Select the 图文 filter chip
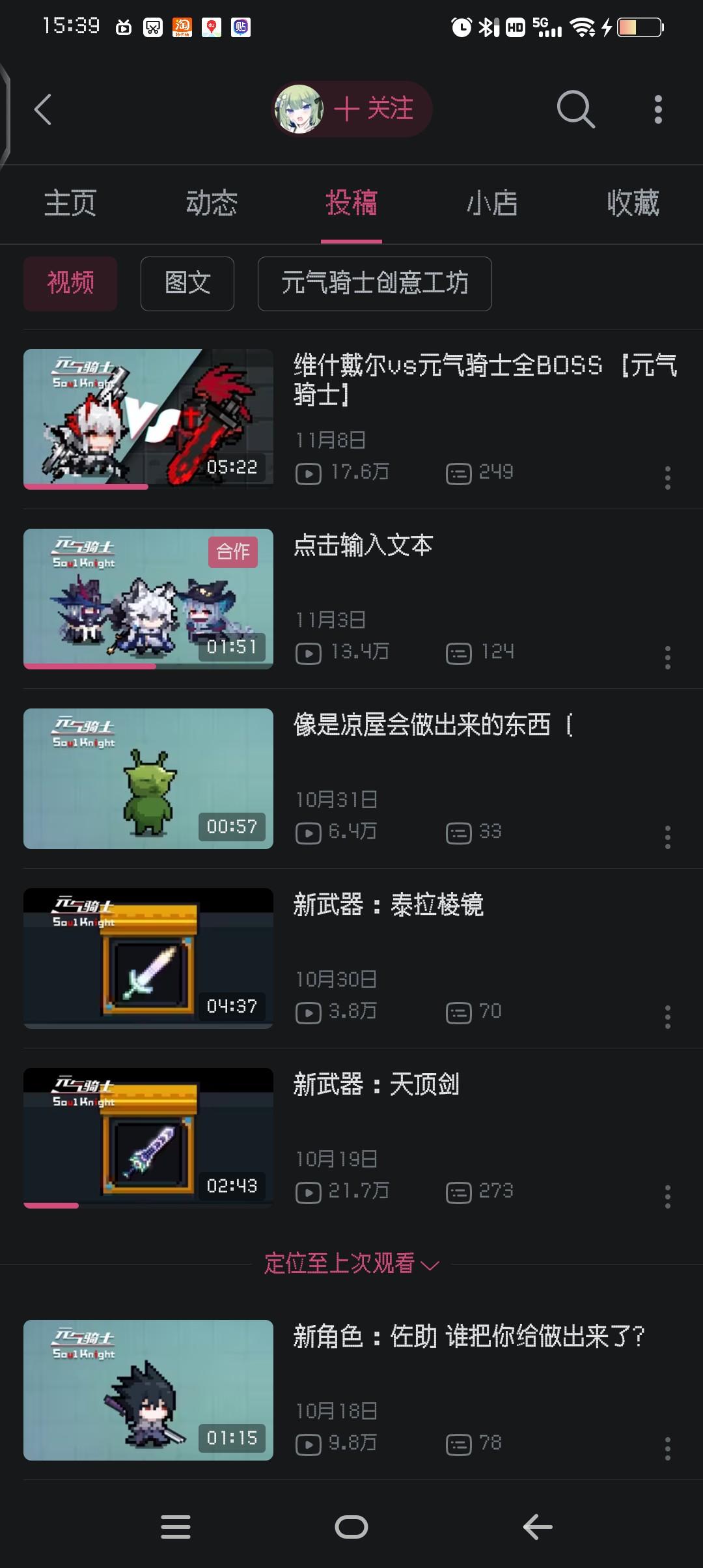The width and height of the screenshot is (703, 1568). tap(187, 283)
